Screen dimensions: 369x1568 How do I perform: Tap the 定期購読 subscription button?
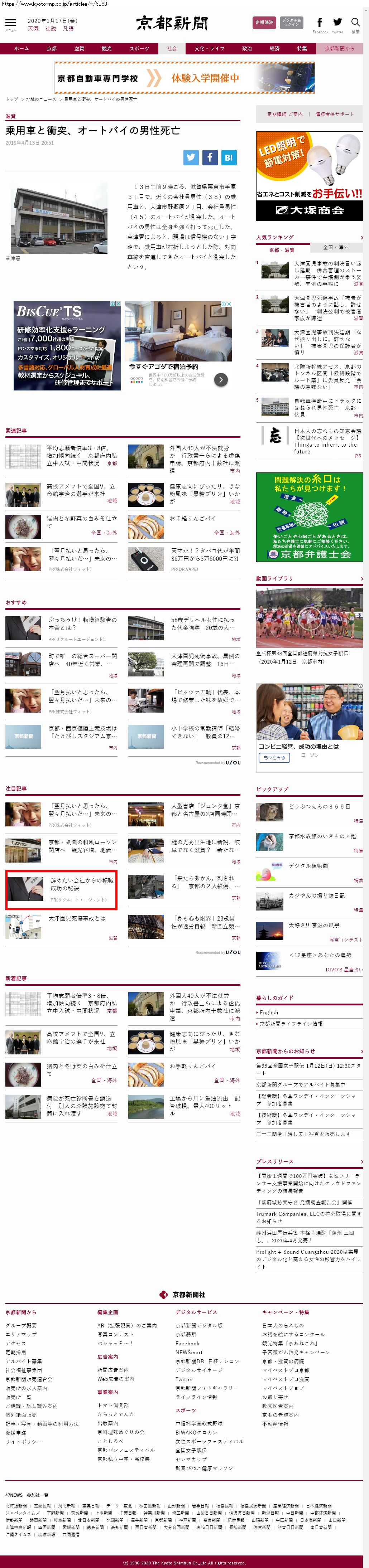click(x=264, y=23)
